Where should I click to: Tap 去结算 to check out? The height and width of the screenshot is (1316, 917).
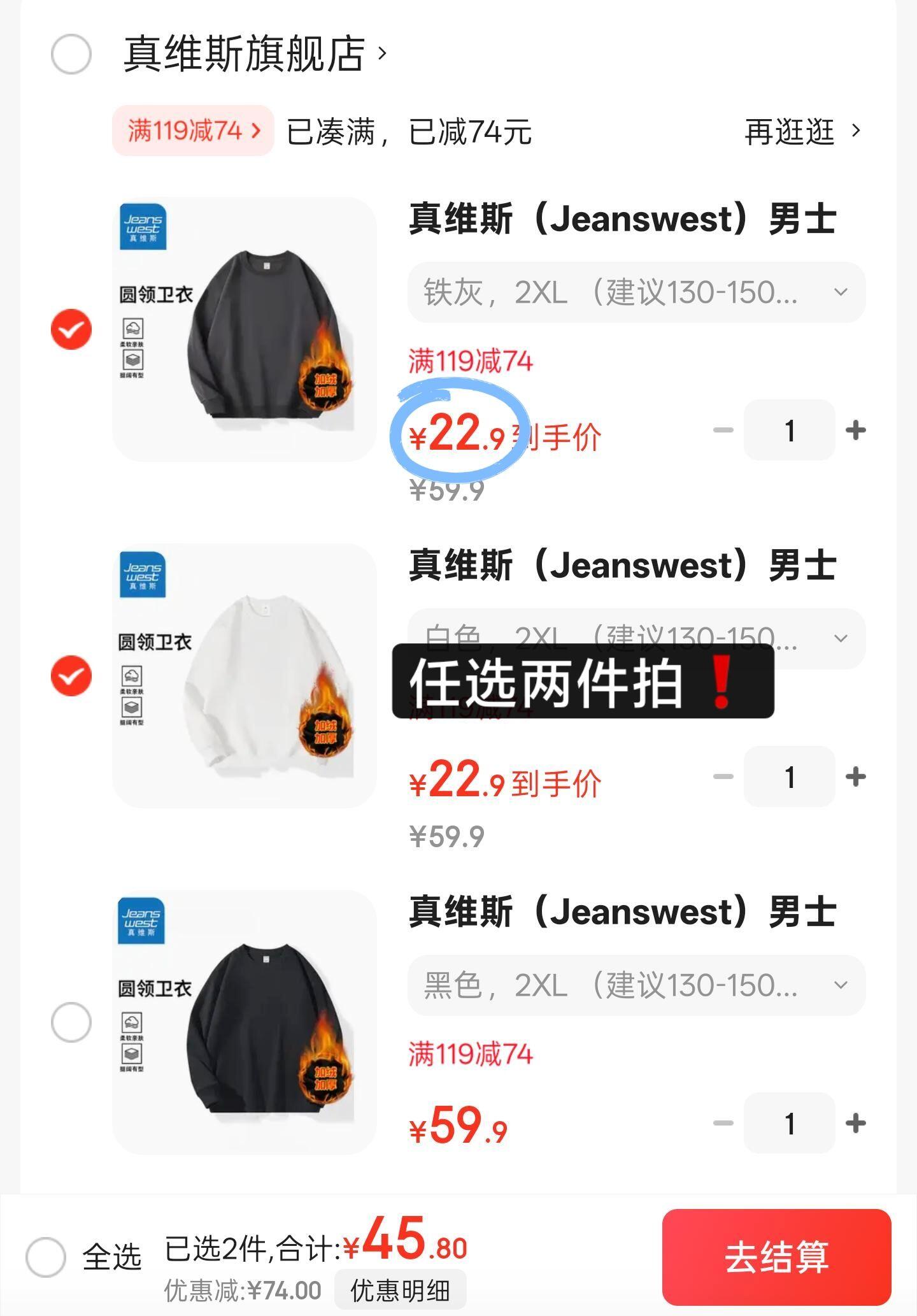click(x=776, y=1257)
